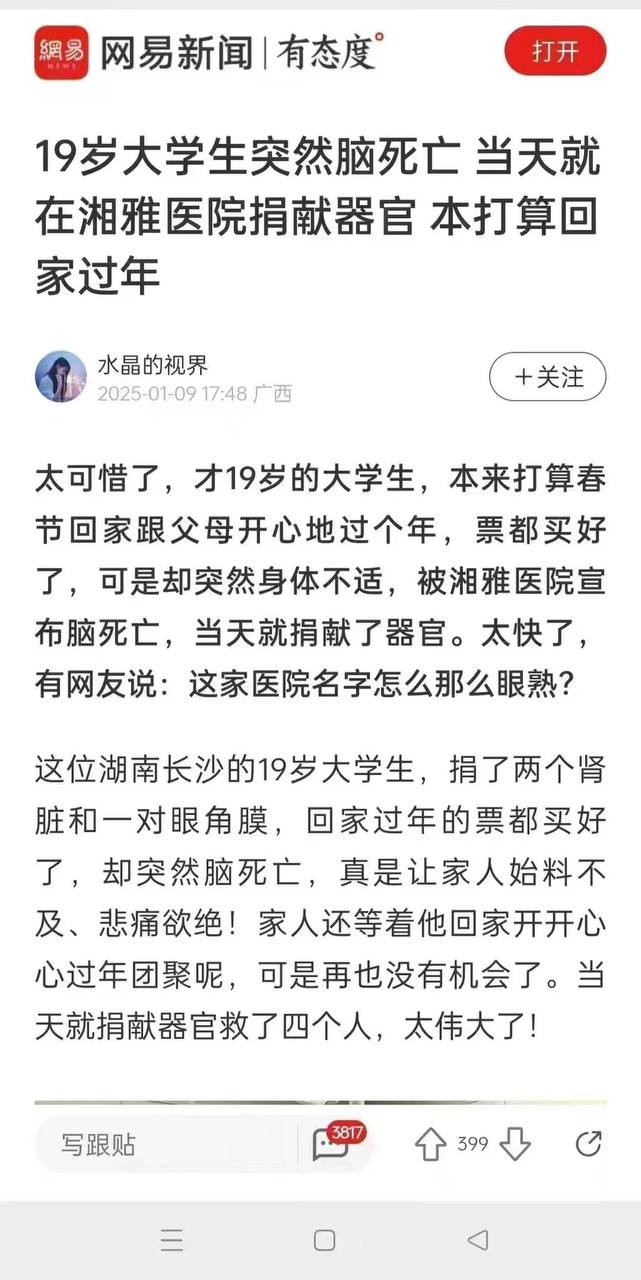The image size is (641, 1280).
Task: Downvote the article with the down arrow
Action: coord(514,1144)
